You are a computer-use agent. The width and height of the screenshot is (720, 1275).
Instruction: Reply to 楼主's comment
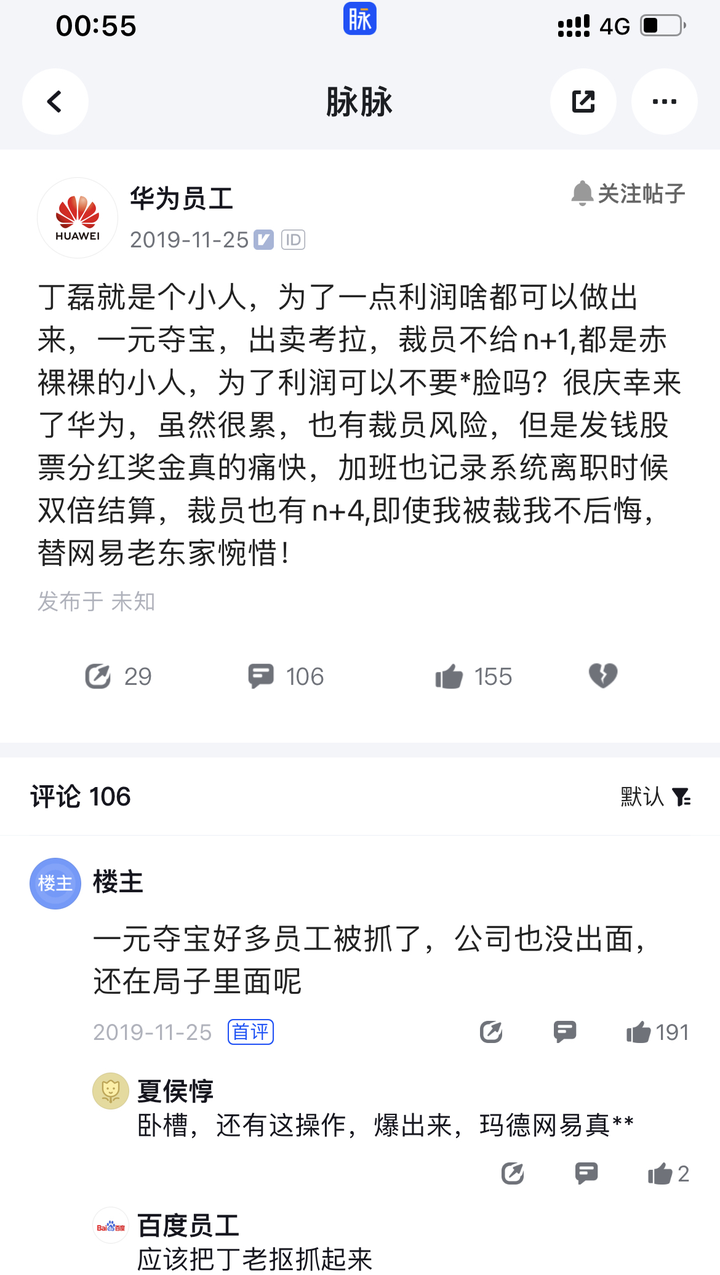point(565,1032)
